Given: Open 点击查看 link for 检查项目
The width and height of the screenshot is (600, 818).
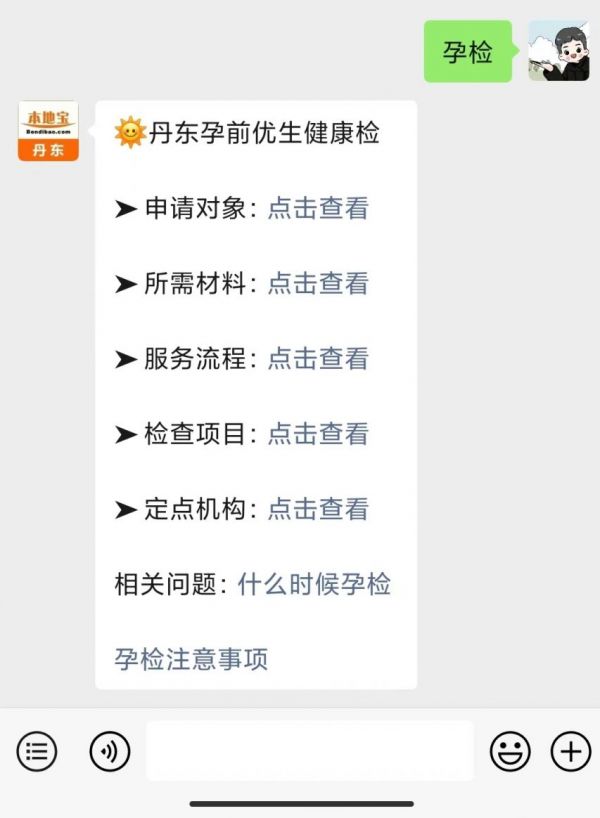Looking at the screenshot, I should pyautogui.click(x=318, y=433).
